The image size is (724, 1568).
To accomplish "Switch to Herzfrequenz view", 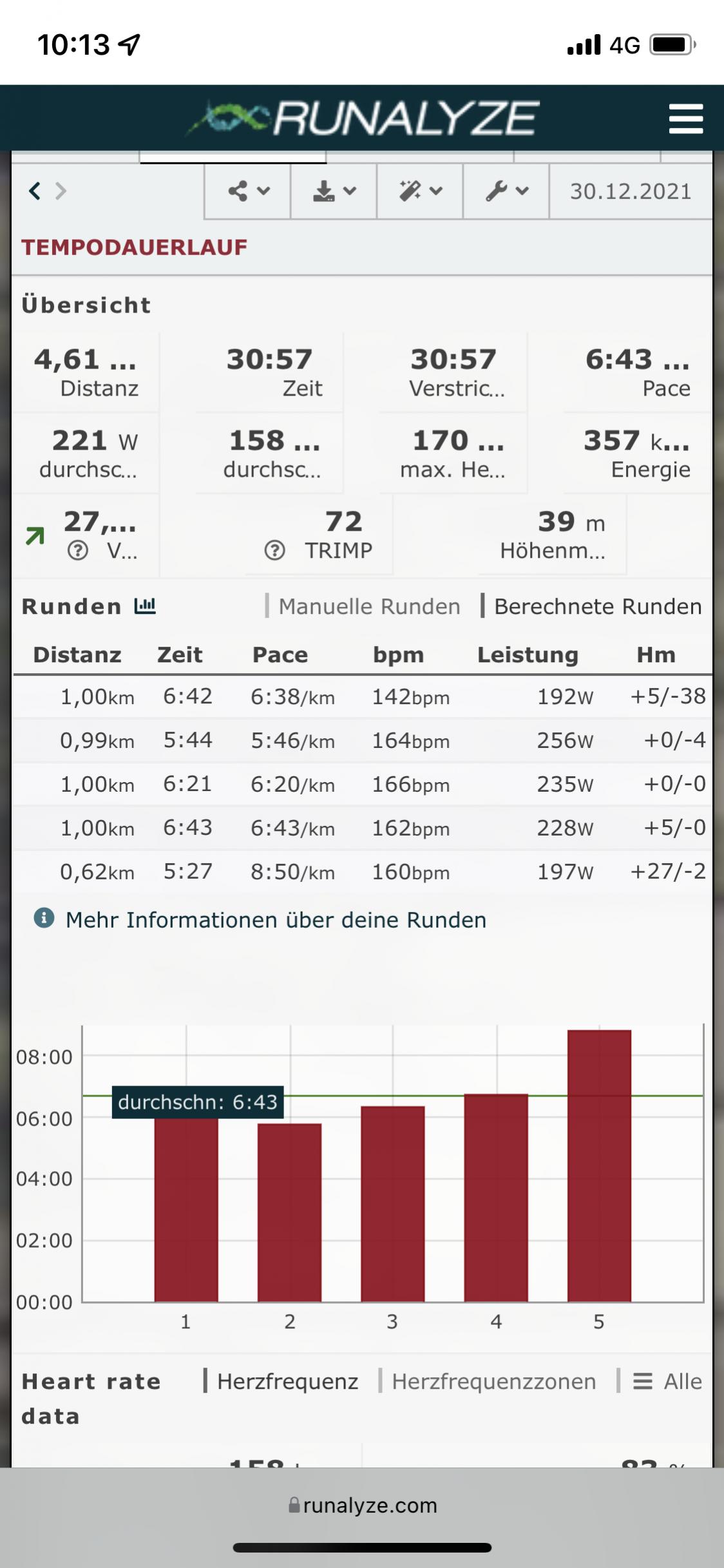I will 287,1381.
